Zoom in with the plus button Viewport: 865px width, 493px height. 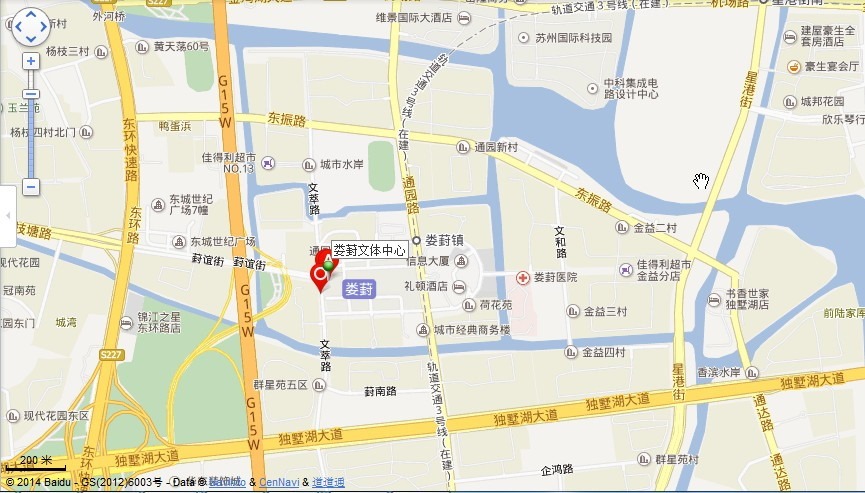(31, 61)
